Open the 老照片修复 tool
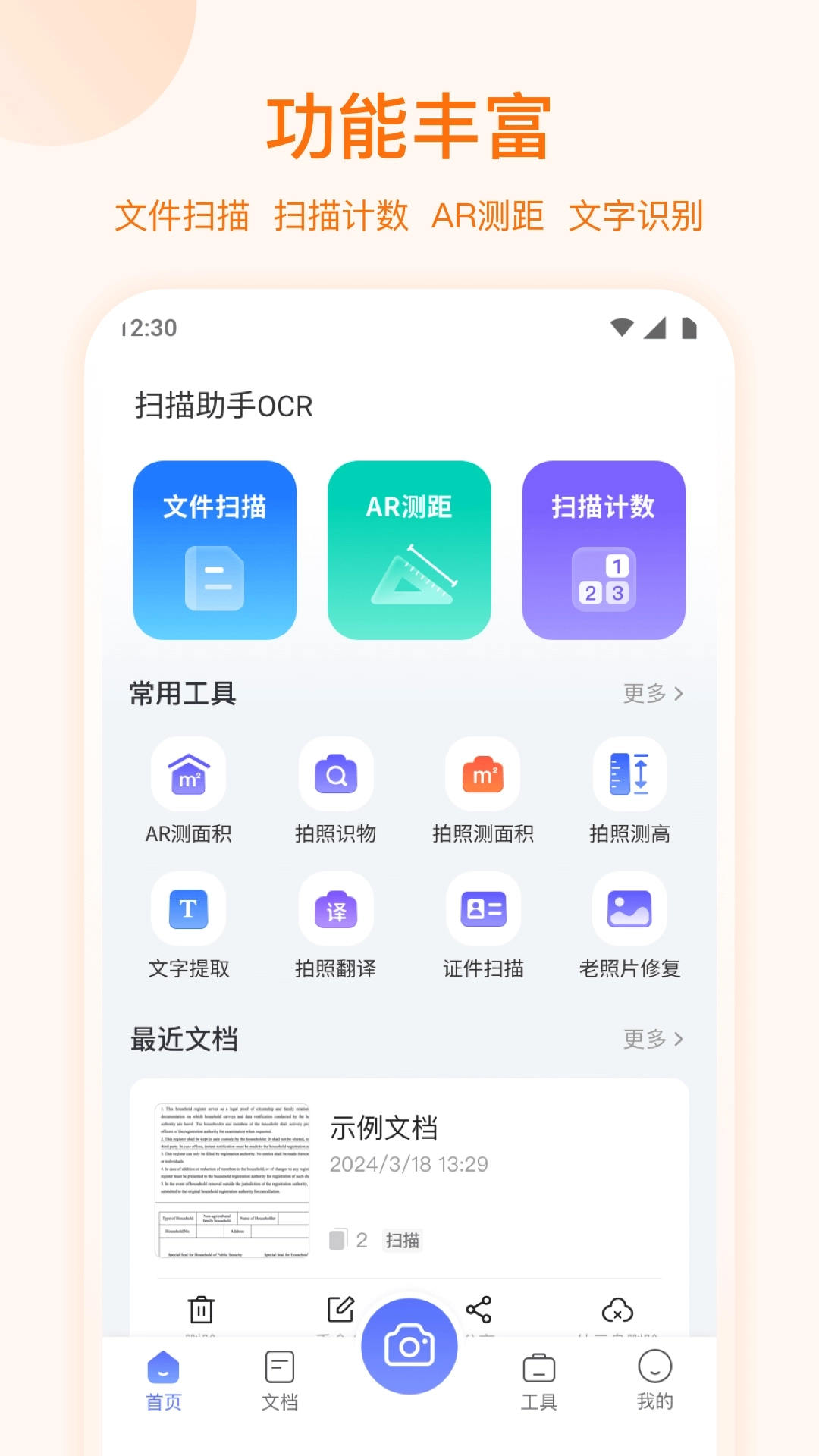Viewport: 819px width, 1456px height. point(629,925)
